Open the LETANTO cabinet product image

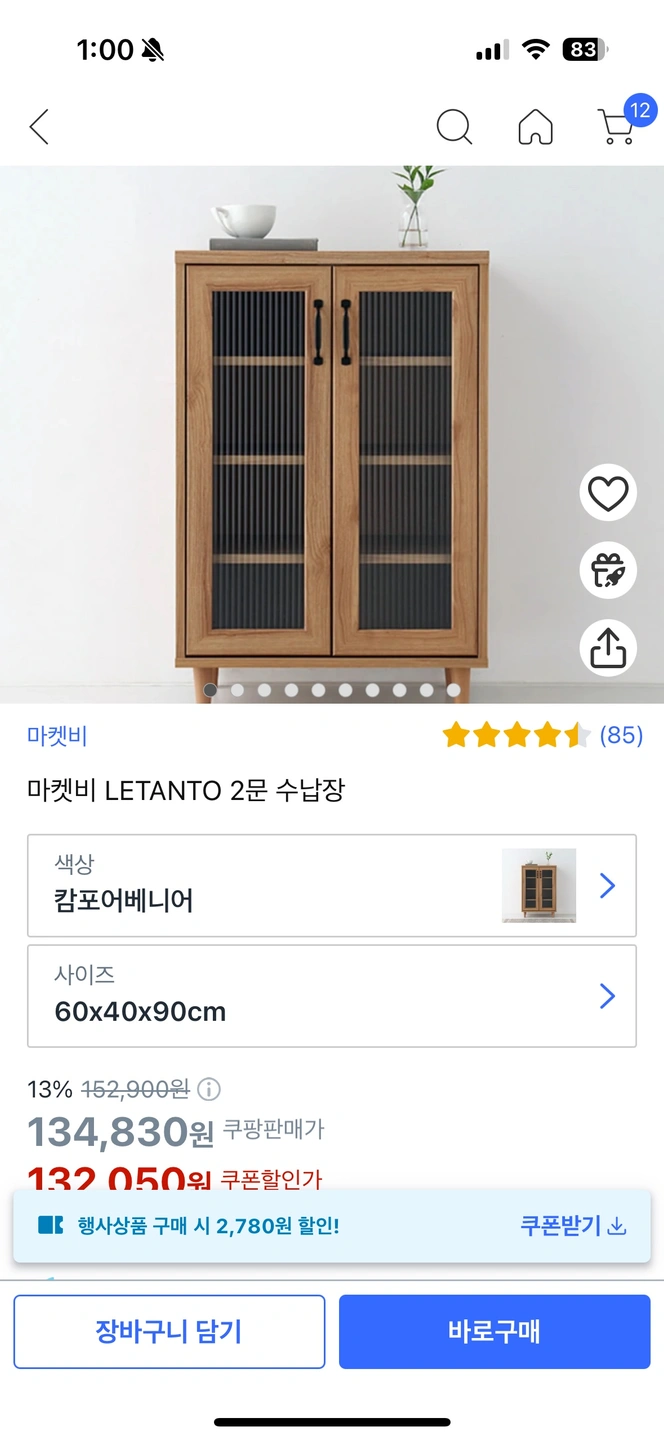point(330,430)
